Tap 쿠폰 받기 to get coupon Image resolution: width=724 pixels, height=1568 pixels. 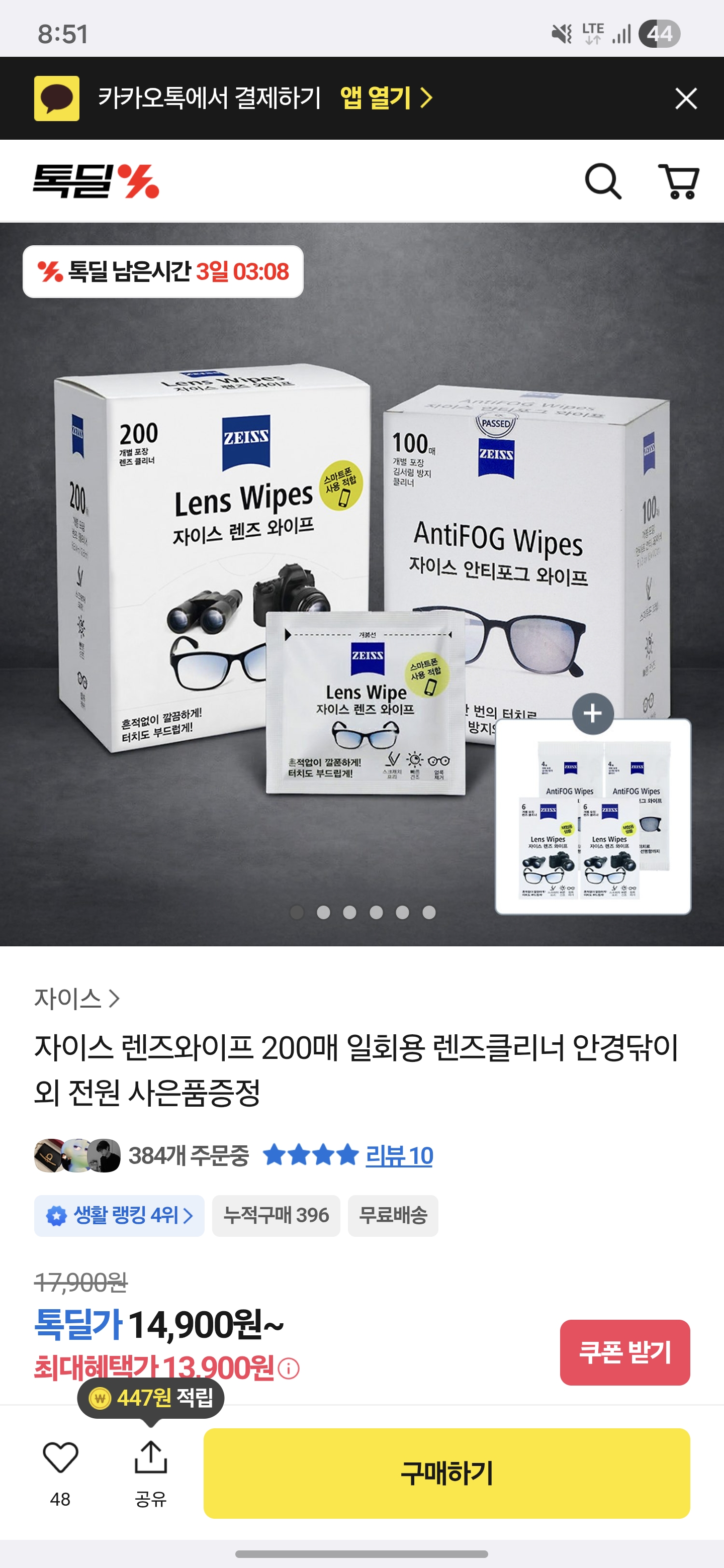click(624, 1352)
